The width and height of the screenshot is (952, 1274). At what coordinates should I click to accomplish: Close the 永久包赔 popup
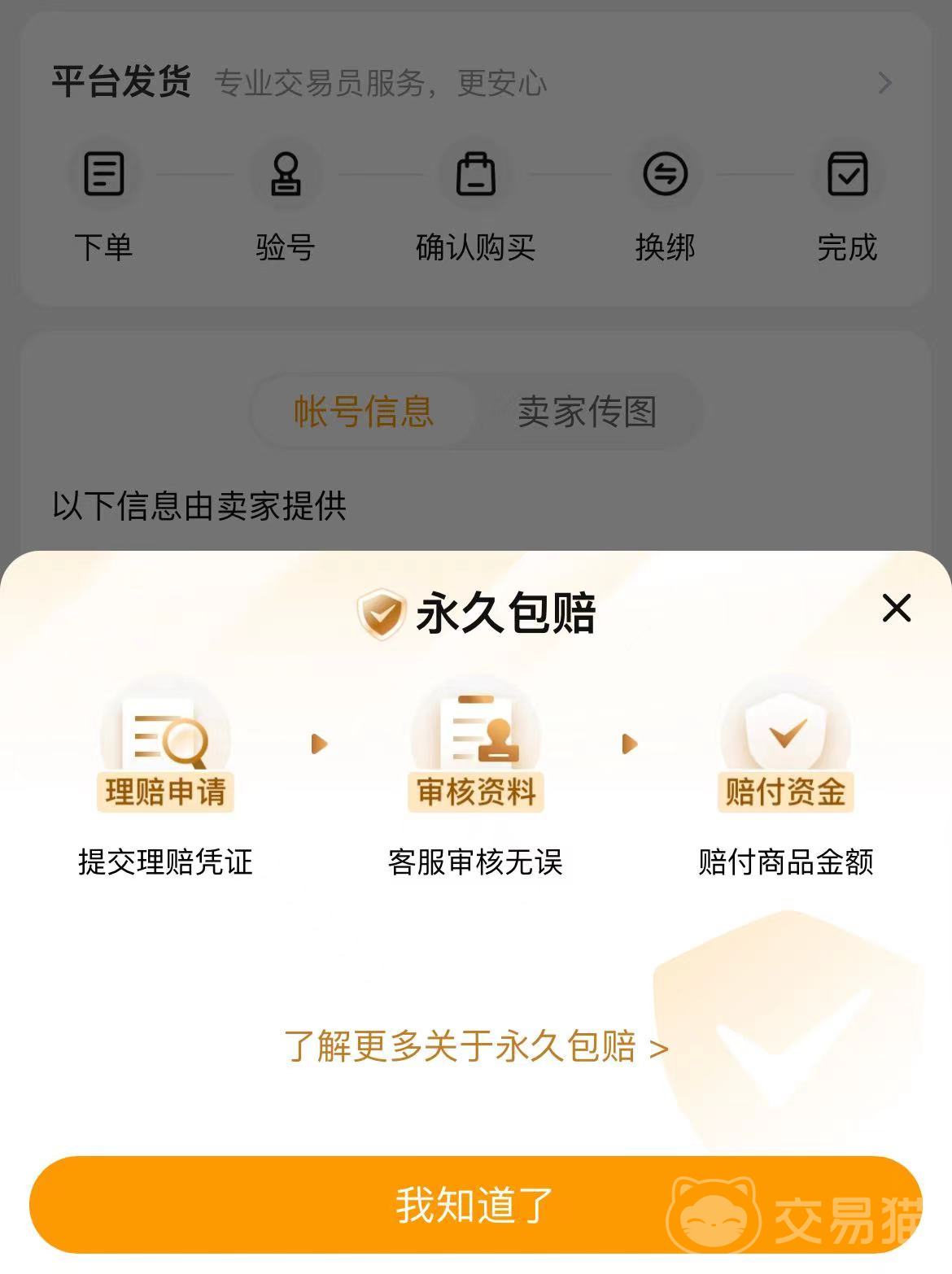click(896, 609)
